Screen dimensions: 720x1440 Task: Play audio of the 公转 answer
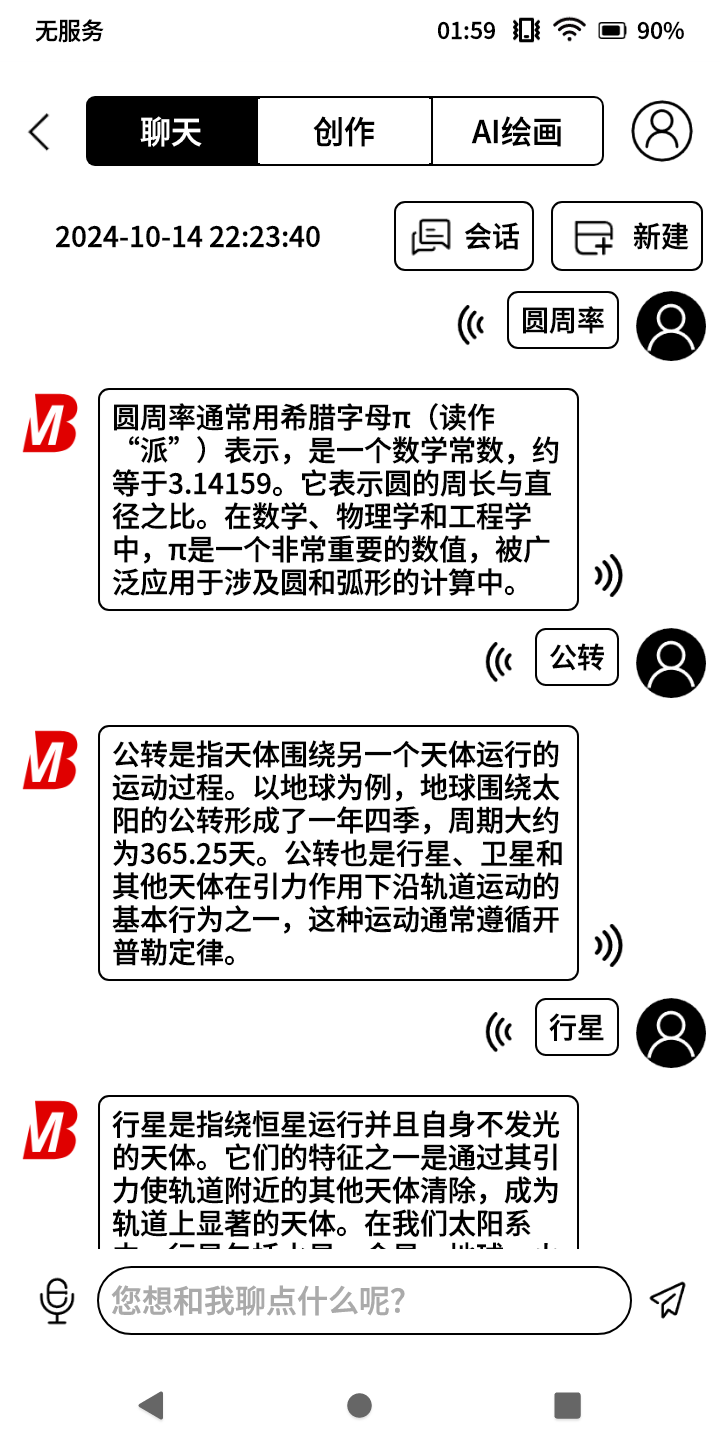point(608,945)
